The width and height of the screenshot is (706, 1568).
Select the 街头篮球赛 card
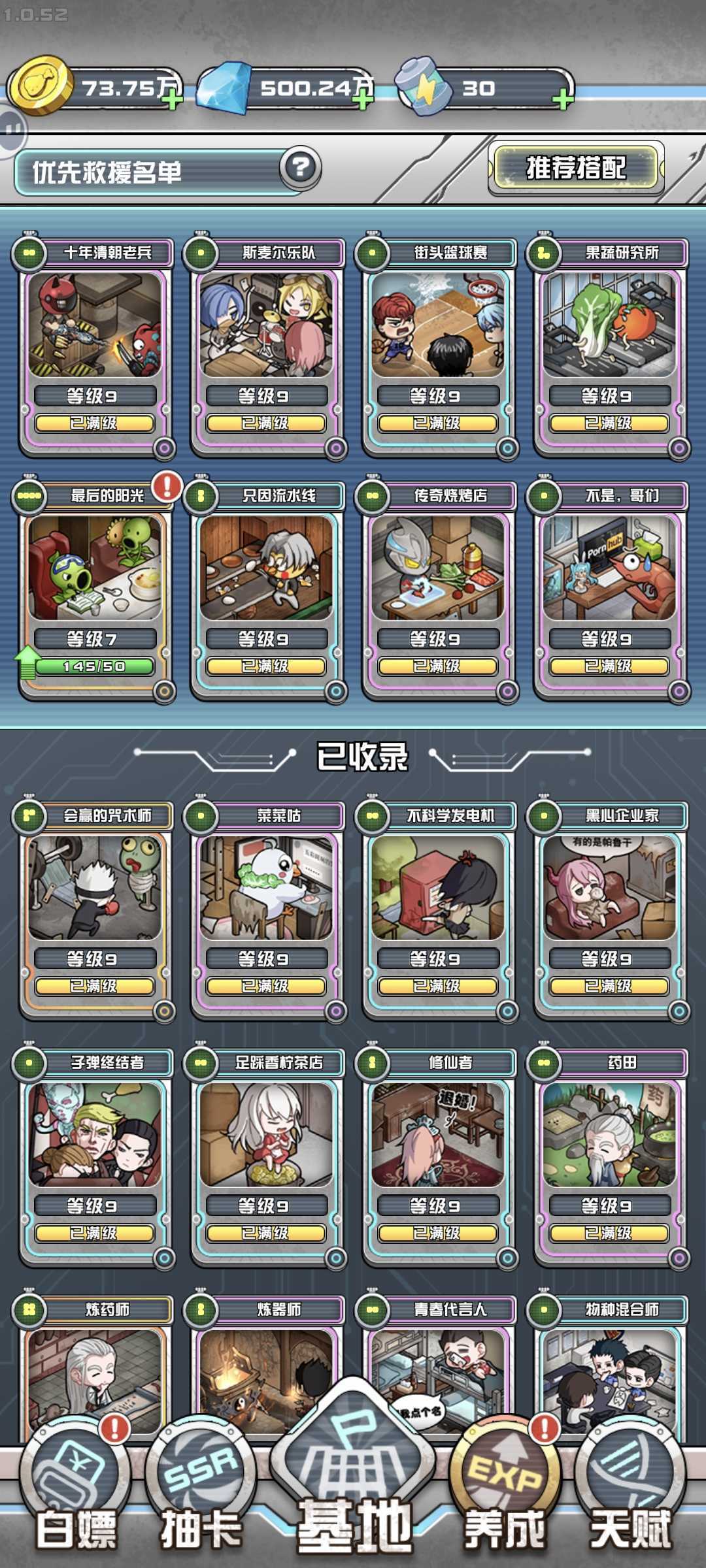coord(437,327)
